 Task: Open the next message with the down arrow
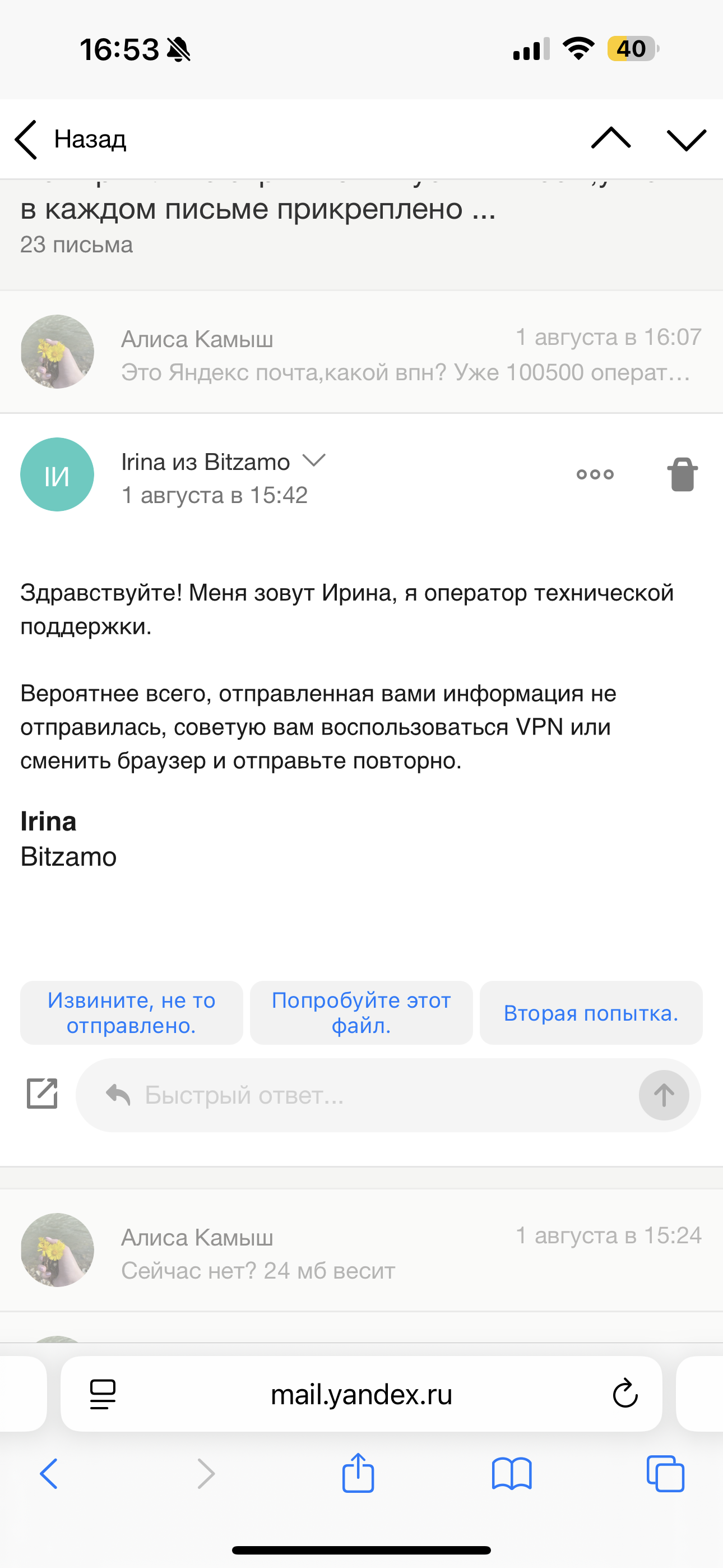coord(686,140)
